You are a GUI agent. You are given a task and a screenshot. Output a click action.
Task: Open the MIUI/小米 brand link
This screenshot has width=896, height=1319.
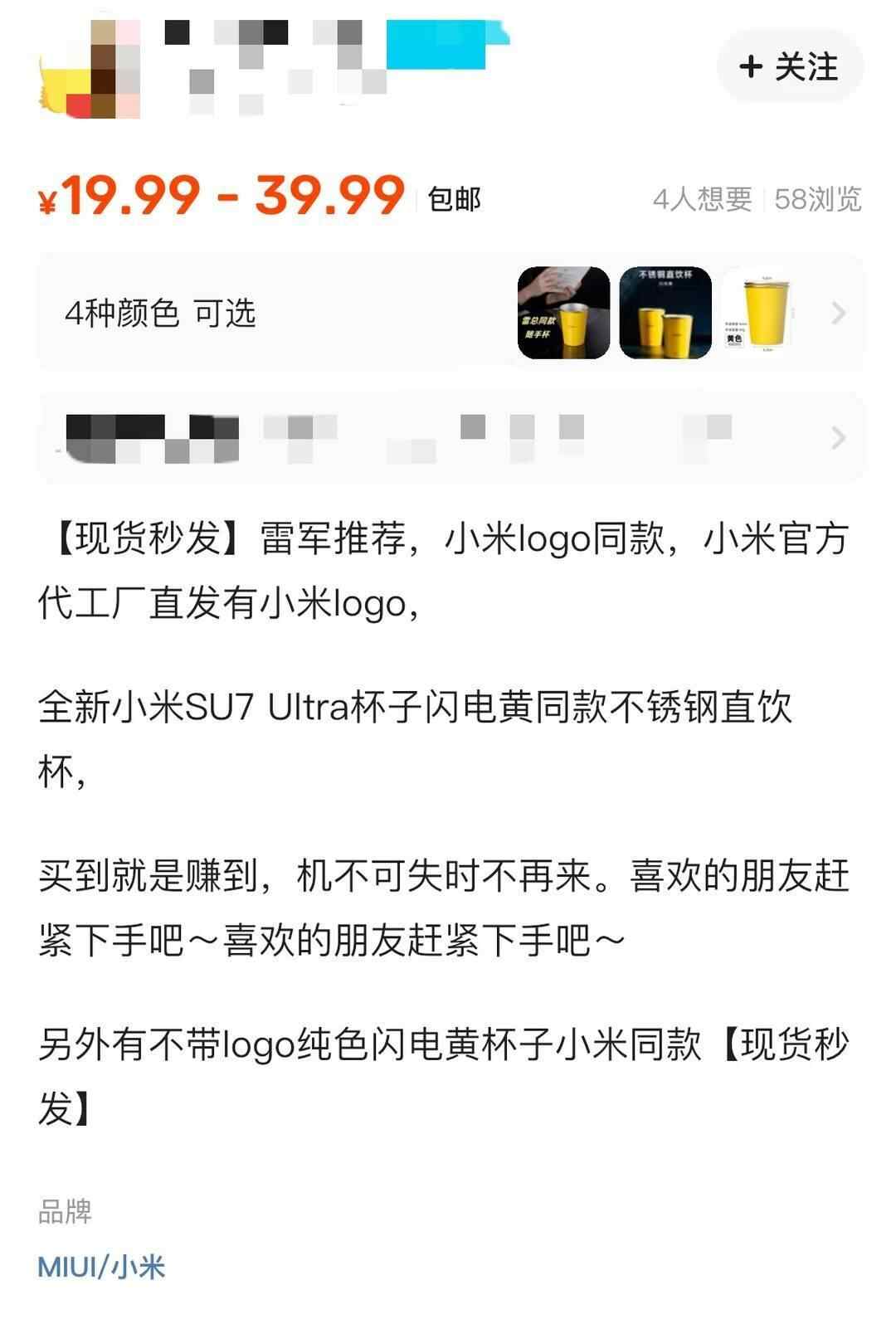coord(101,1268)
